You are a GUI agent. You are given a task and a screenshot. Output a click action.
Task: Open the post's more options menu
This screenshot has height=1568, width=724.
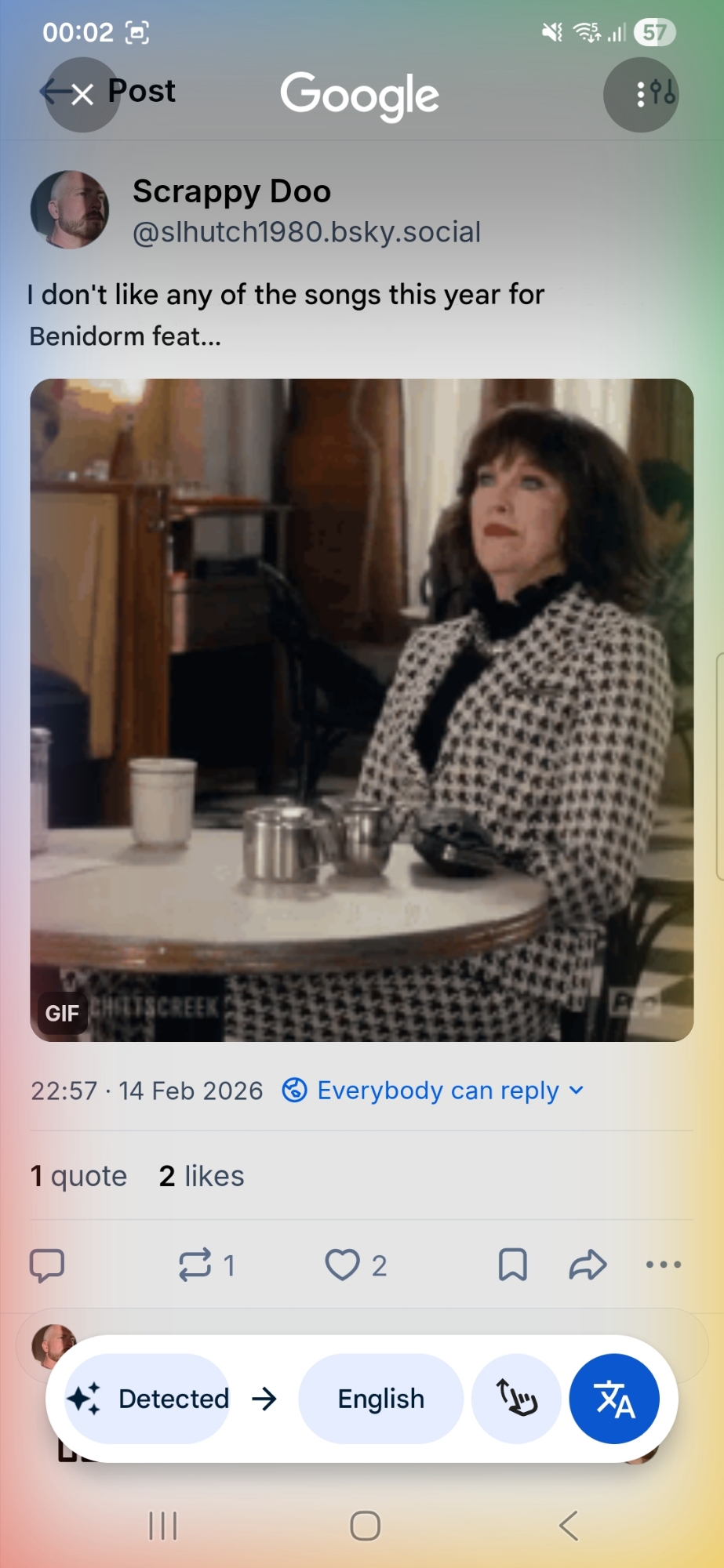tap(664, 1265)
